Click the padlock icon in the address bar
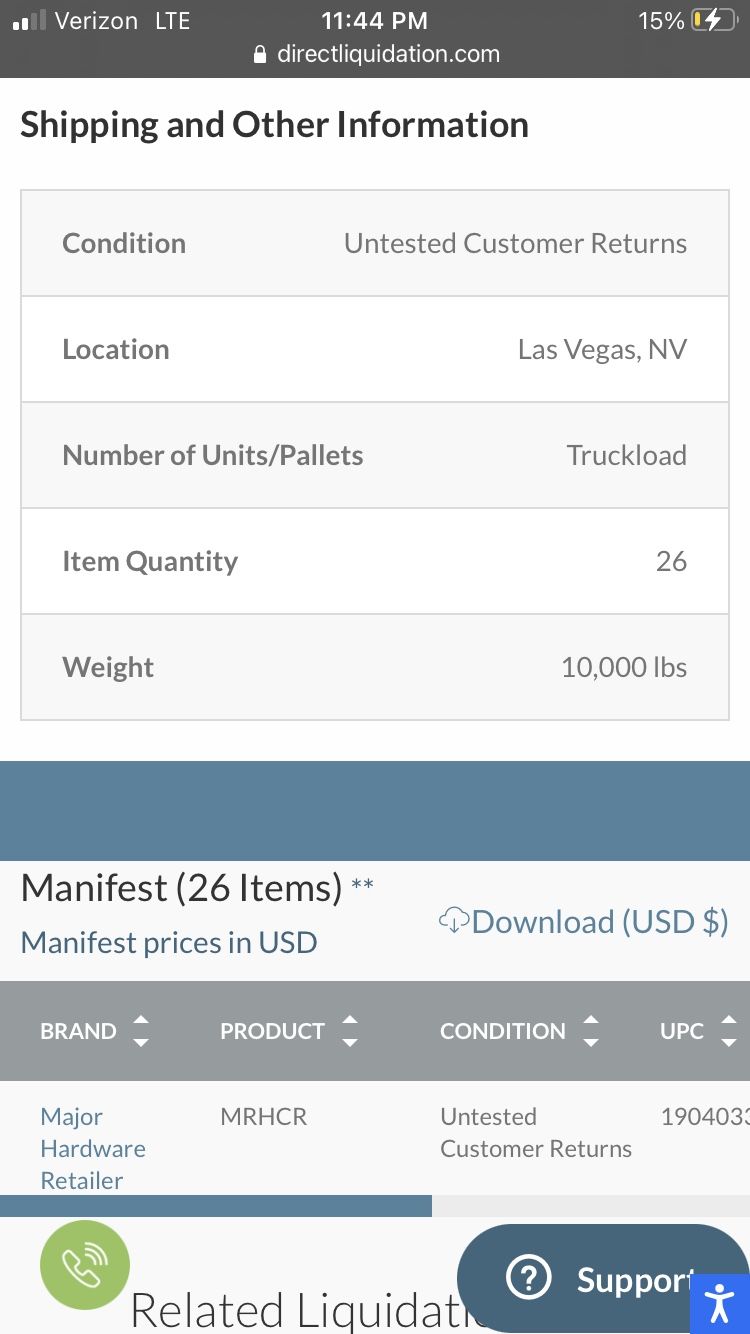Screen dimensions: 750x1334 pyautogui.click(x=259, y=54)
